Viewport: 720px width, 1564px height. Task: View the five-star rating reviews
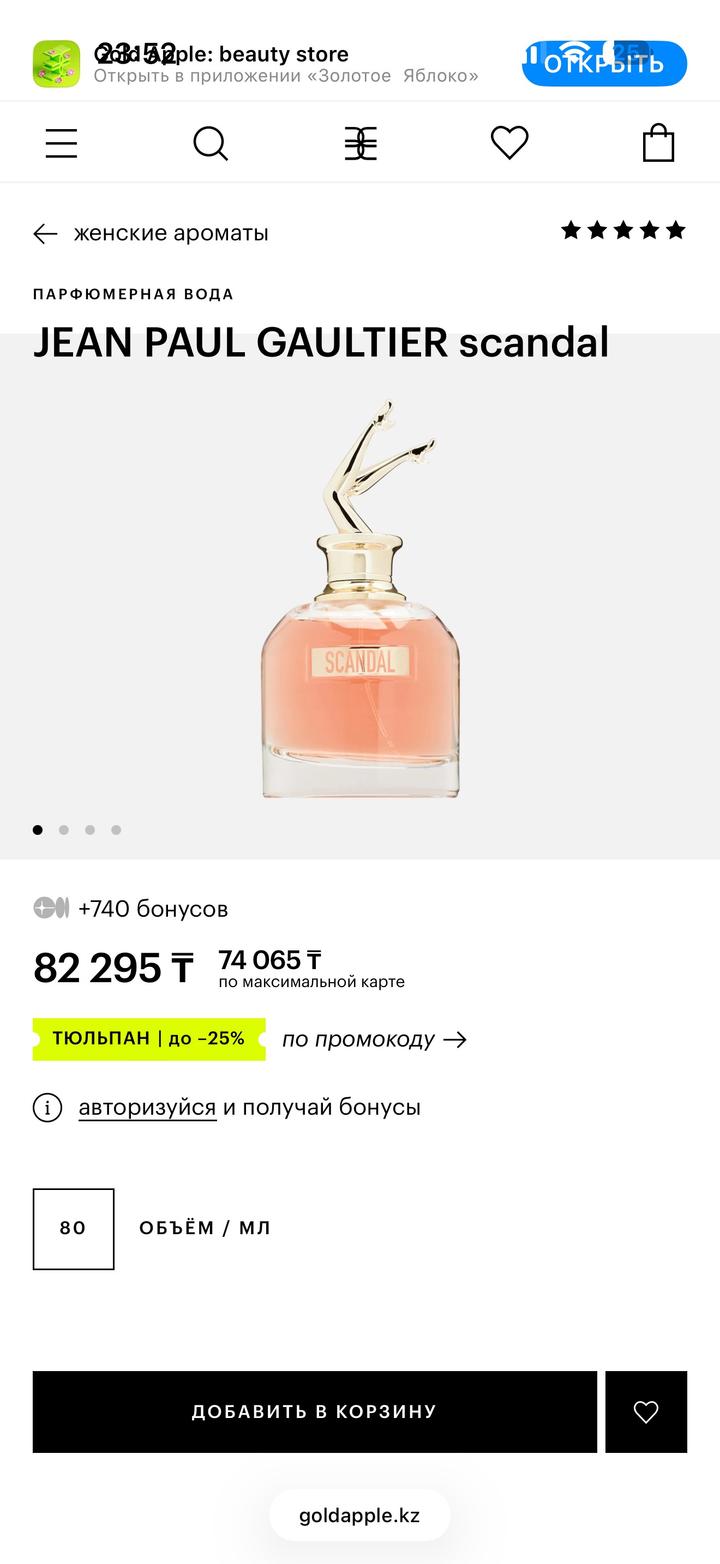(x=623, y=231)
